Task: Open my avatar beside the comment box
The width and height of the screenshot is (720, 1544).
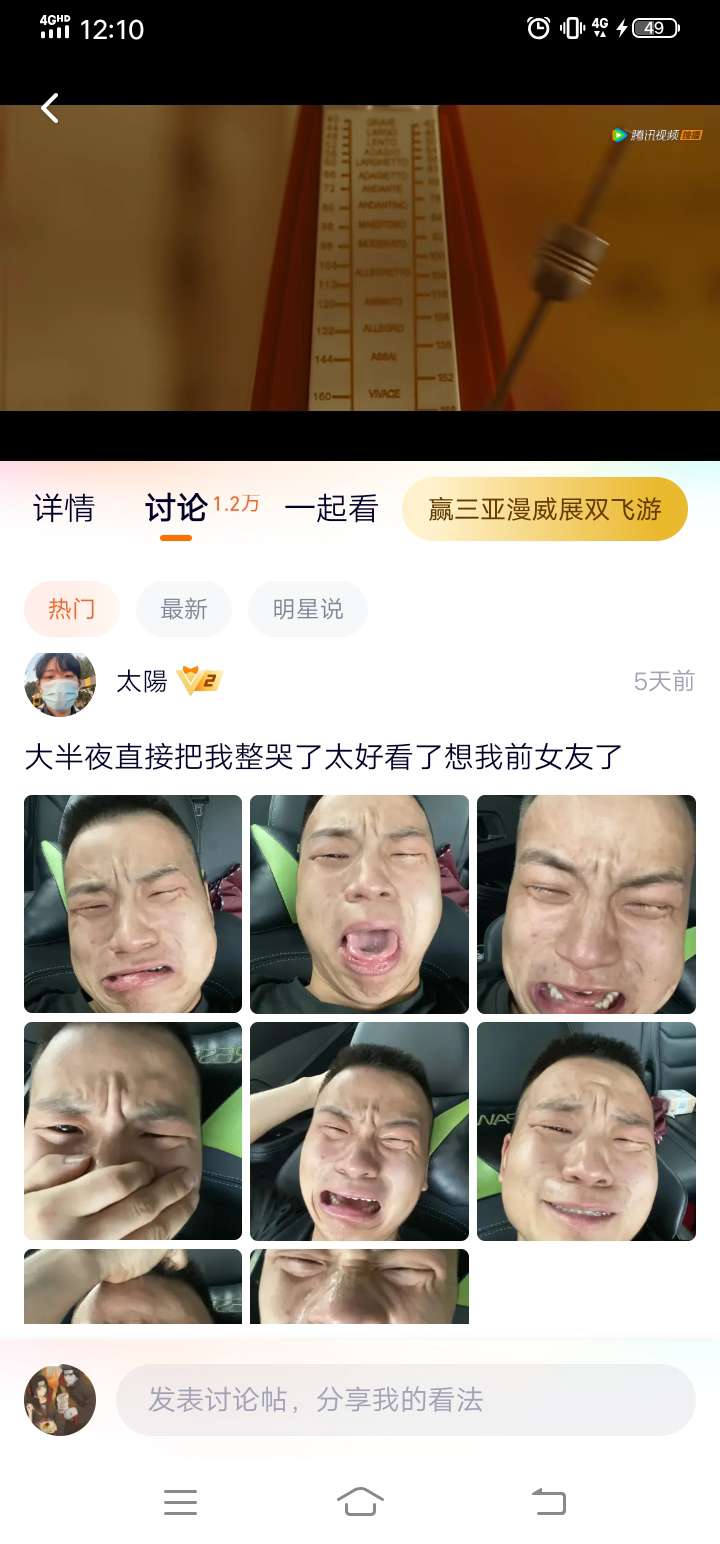Action: [60, 1400]
